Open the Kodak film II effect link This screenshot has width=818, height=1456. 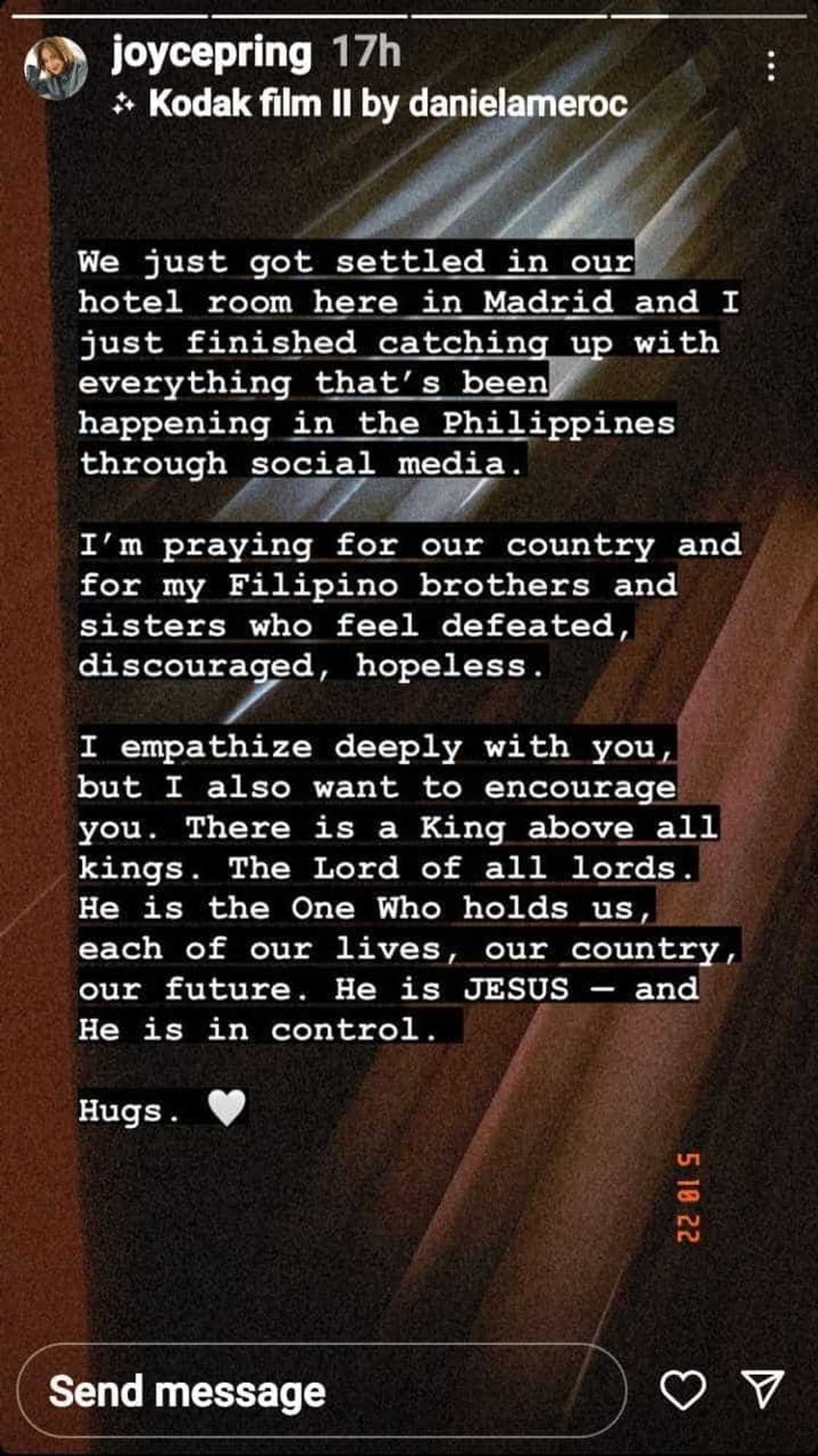tap(387, 104)
